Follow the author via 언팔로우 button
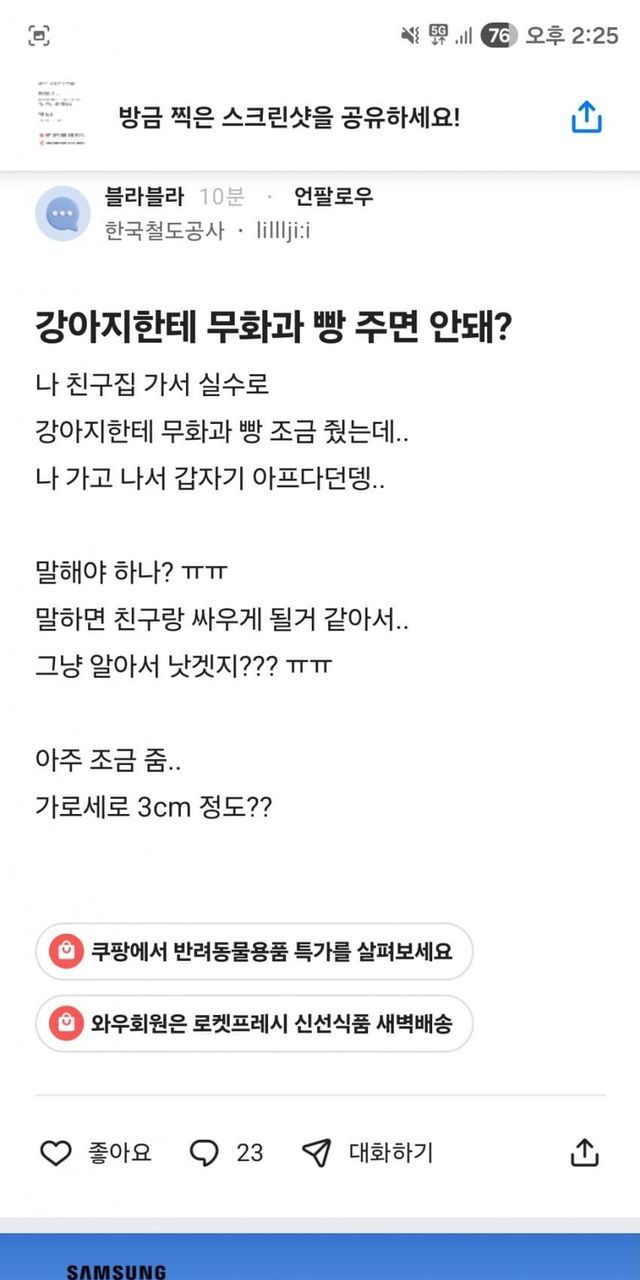Screen dimensions: 640x1280 click(x=333, y=196)
